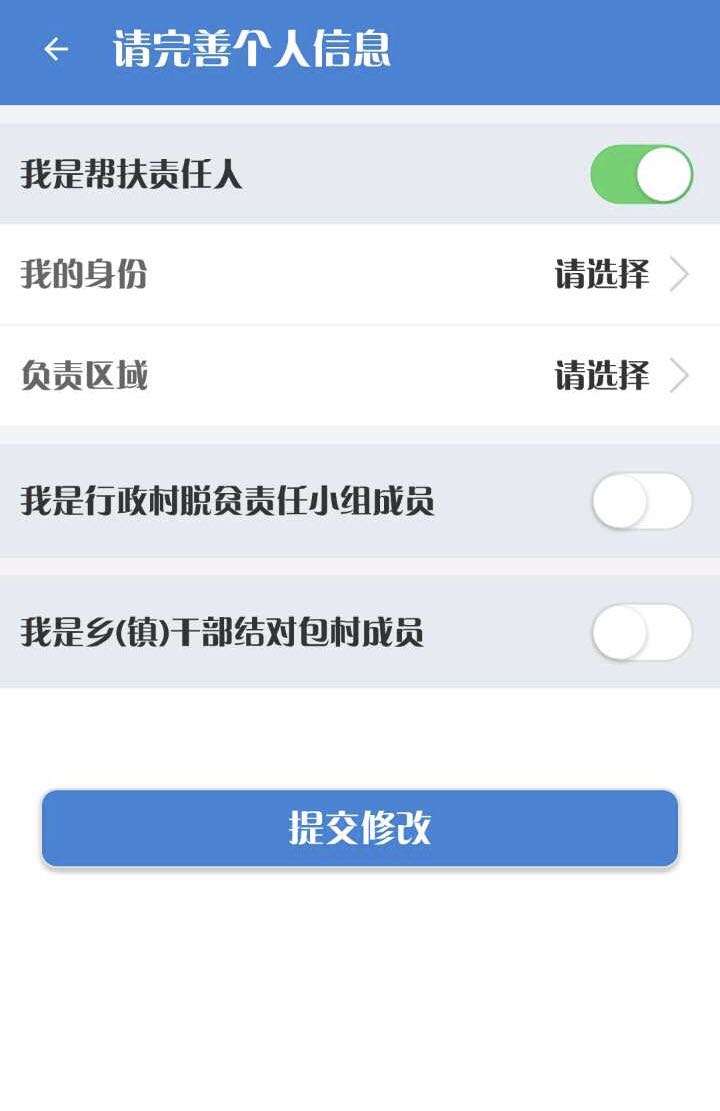Turn off the 我是帮扶责任人 switch

[x=641, y=175]
